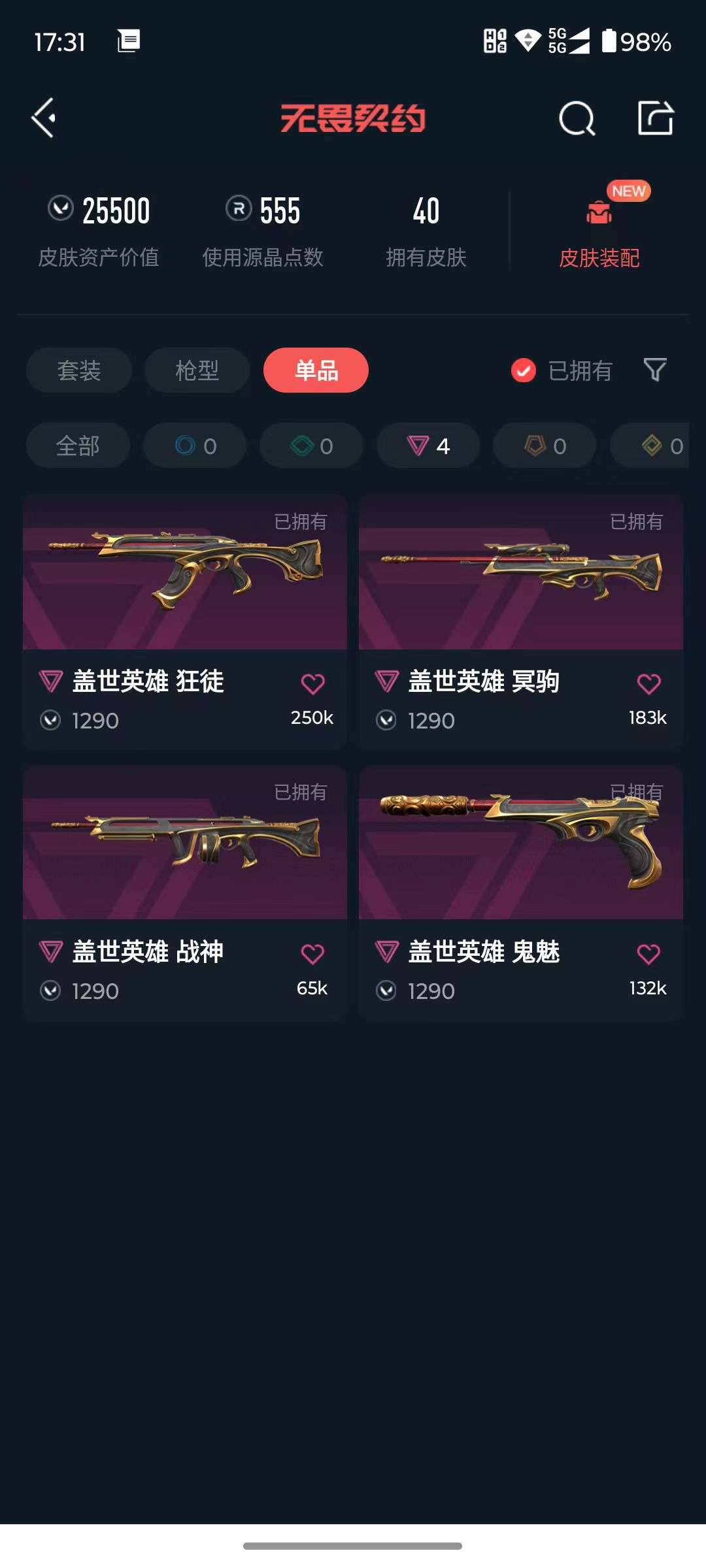This screenshot has height=1568, width=706.
Task: Tap the share icon in header
Action: click(655, 118)
